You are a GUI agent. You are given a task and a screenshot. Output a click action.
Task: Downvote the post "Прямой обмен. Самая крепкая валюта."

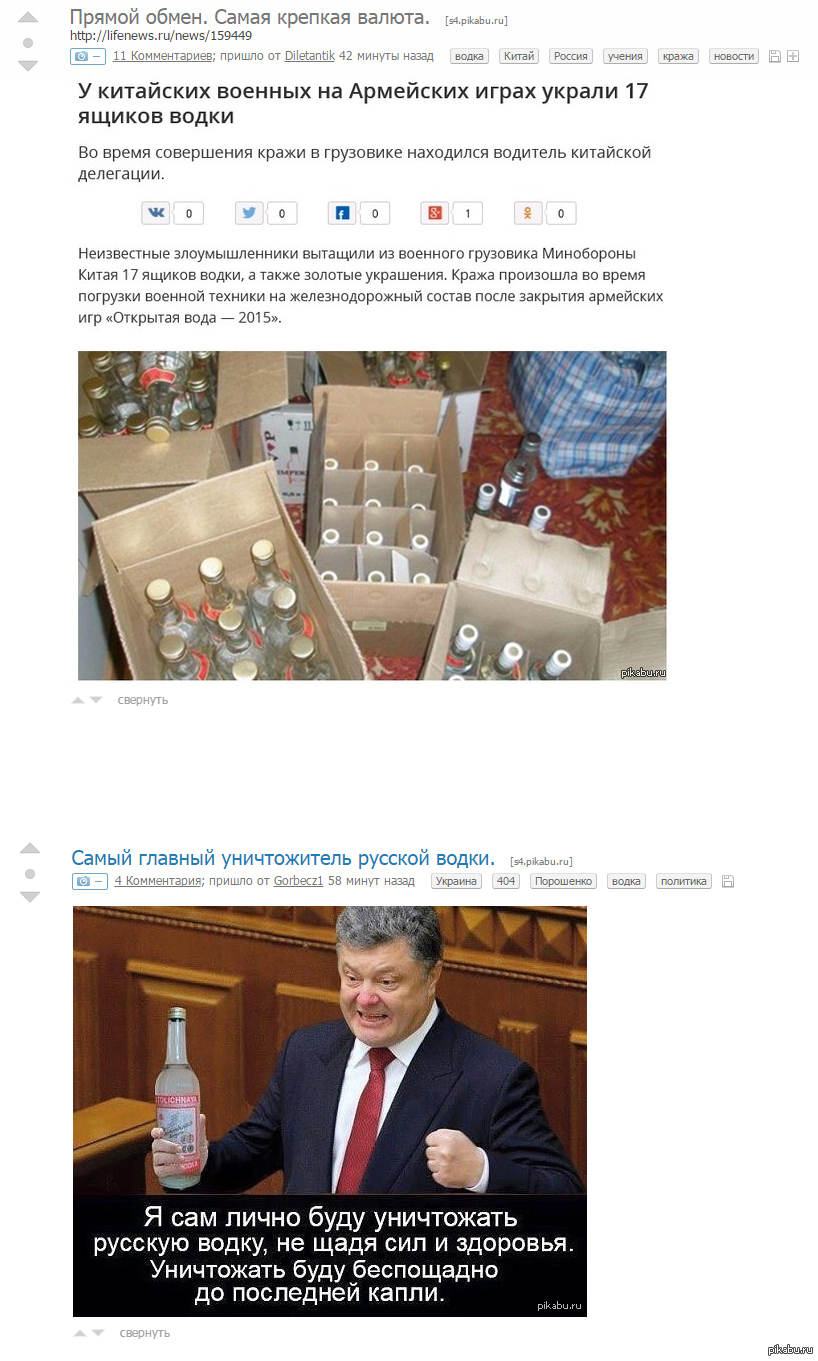coord(28,65)
